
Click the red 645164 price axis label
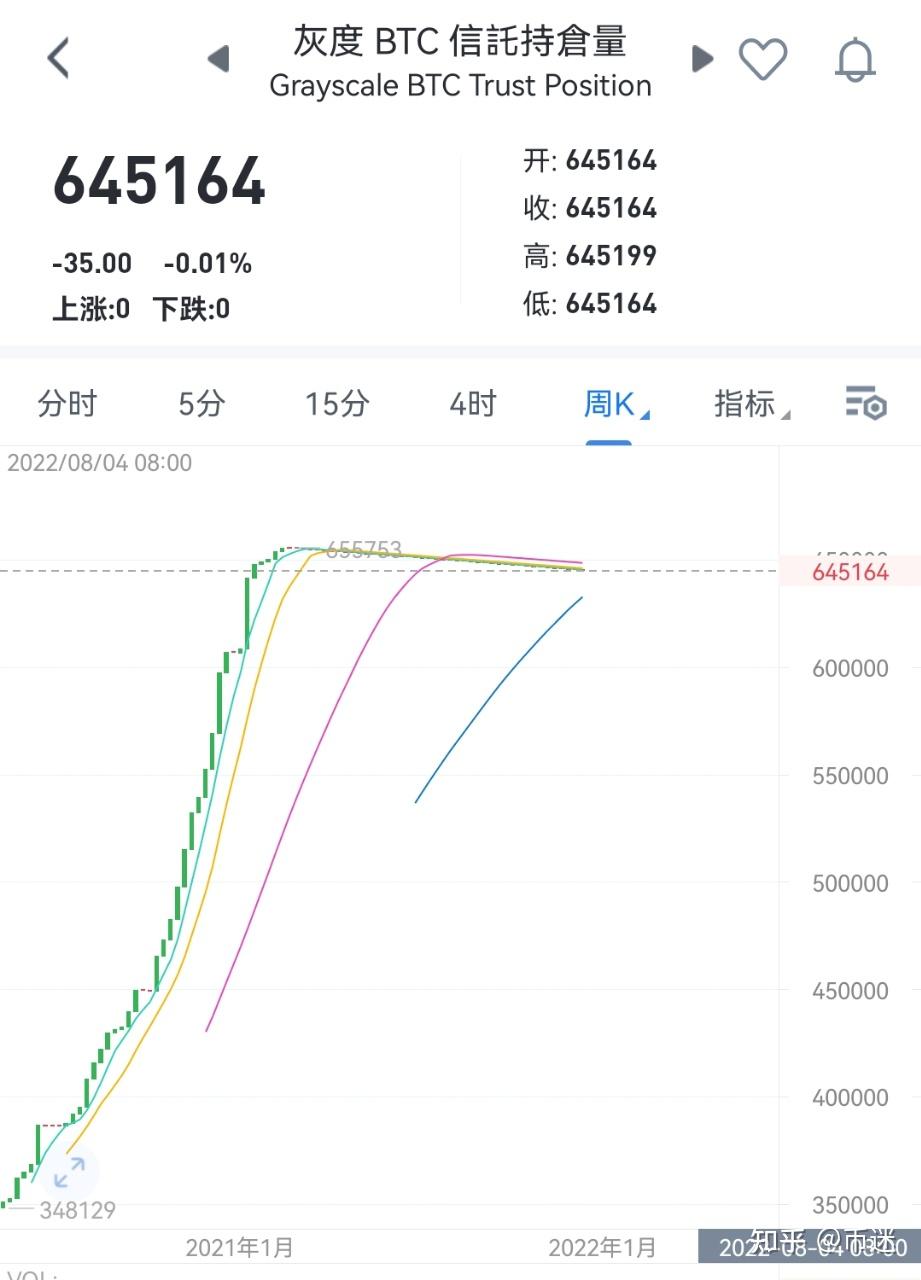point(851,571)
